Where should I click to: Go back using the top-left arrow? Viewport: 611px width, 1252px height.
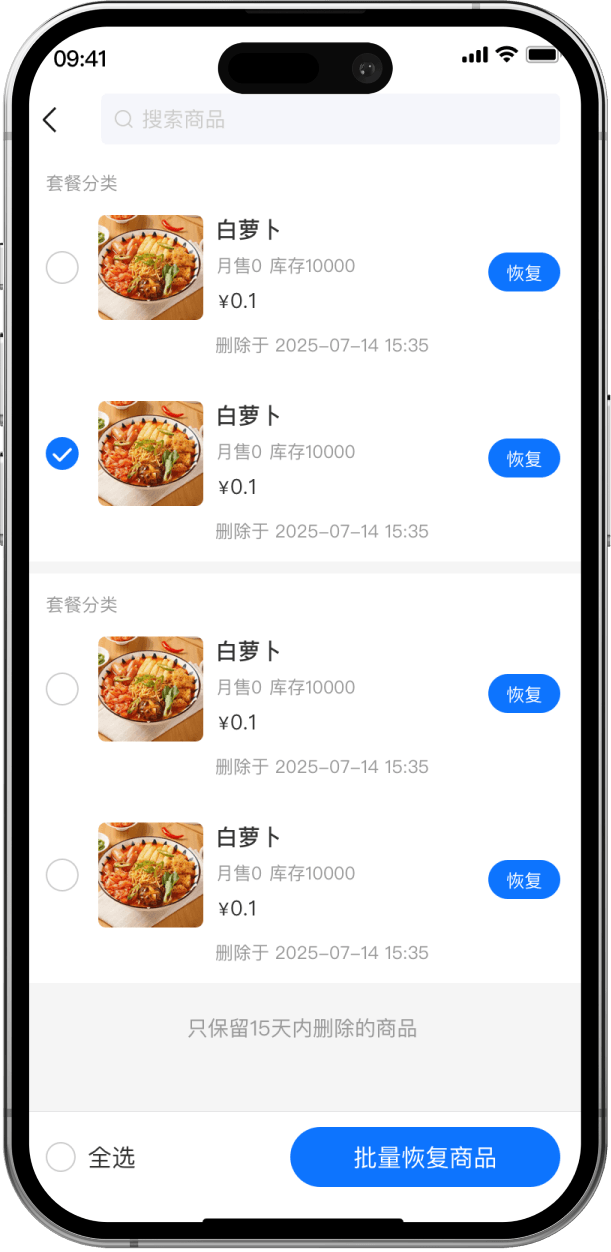[x=50, y=120]
